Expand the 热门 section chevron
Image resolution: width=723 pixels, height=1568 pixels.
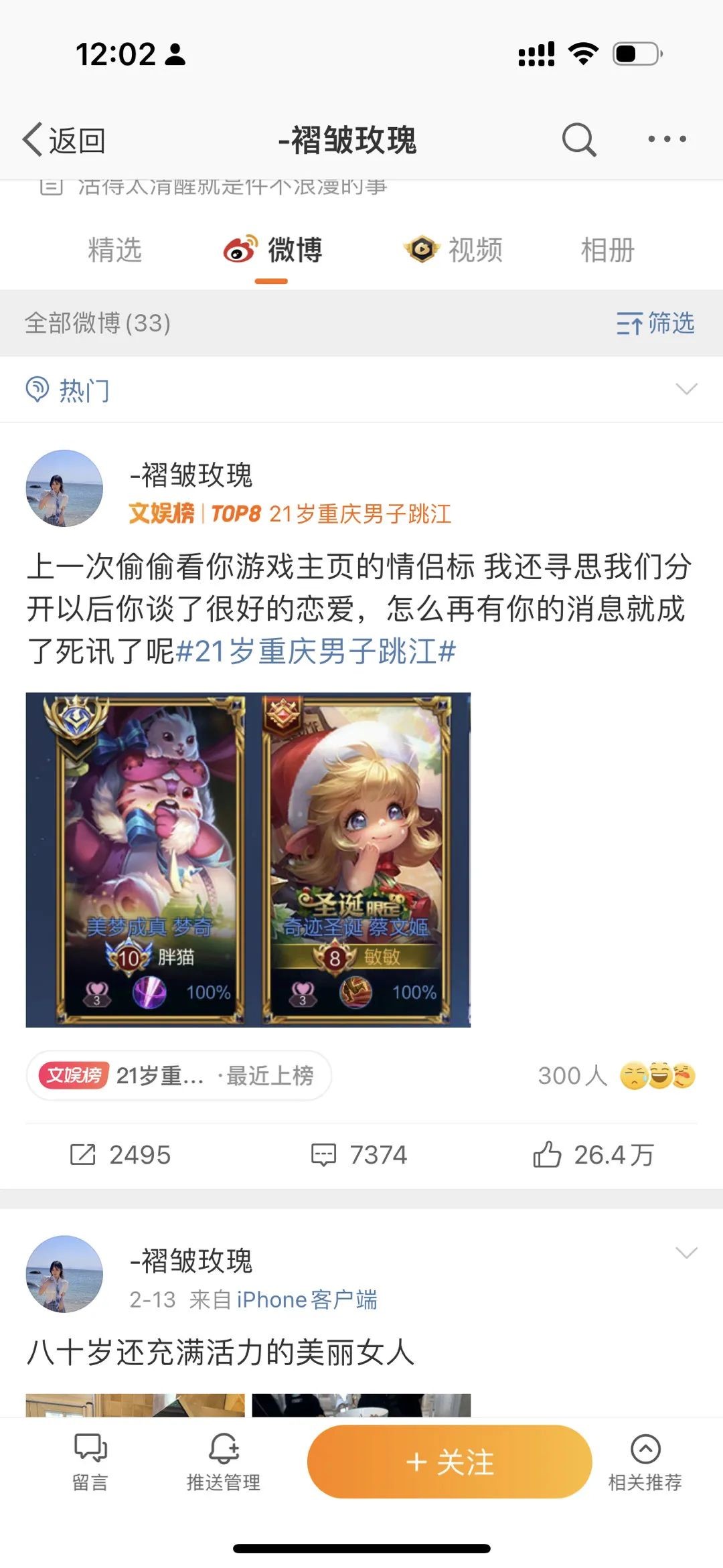tap(686, 389)
